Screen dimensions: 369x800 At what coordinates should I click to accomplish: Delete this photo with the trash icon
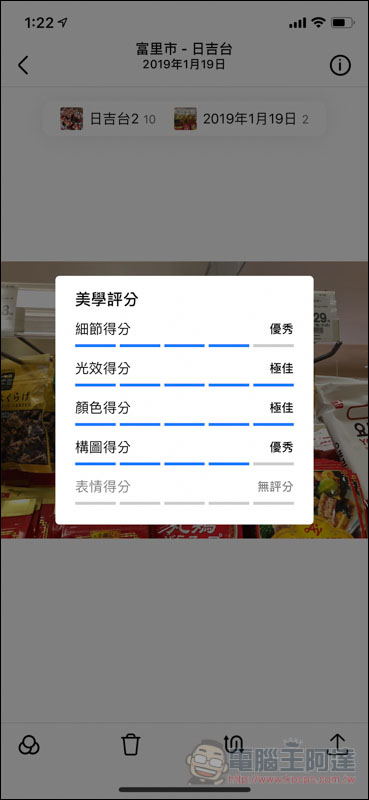(131, 745)
